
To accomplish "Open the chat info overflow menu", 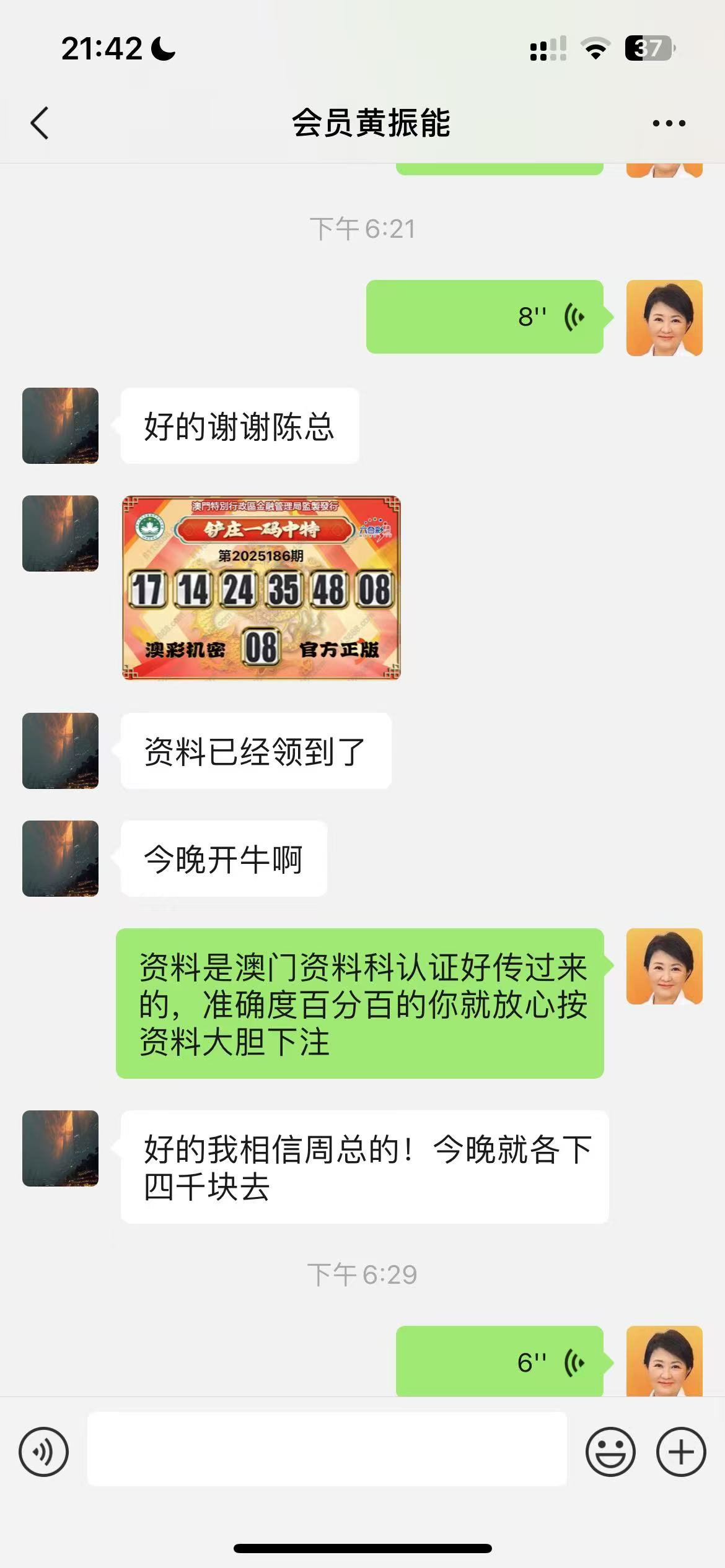I will coord(669,123).
